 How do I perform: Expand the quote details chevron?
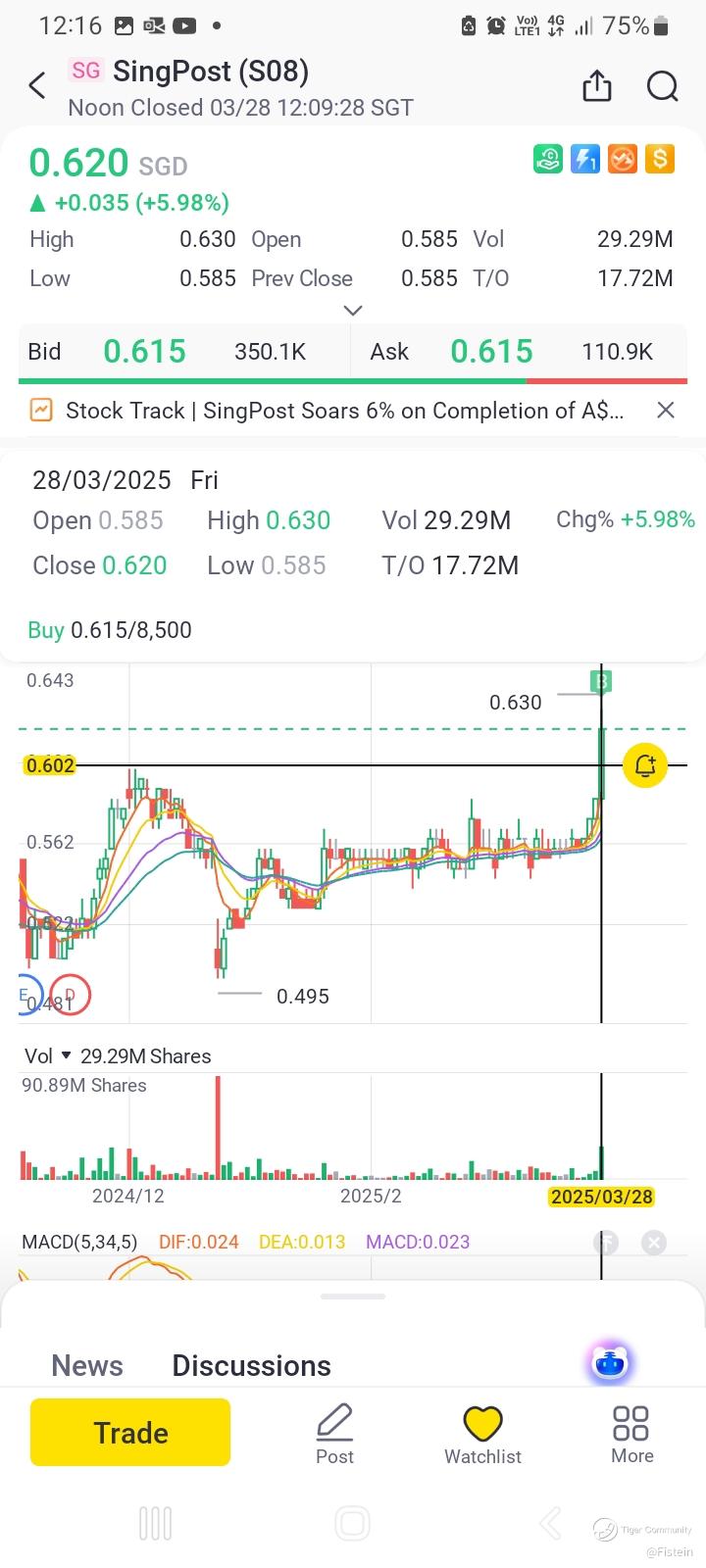coord(353,311)
